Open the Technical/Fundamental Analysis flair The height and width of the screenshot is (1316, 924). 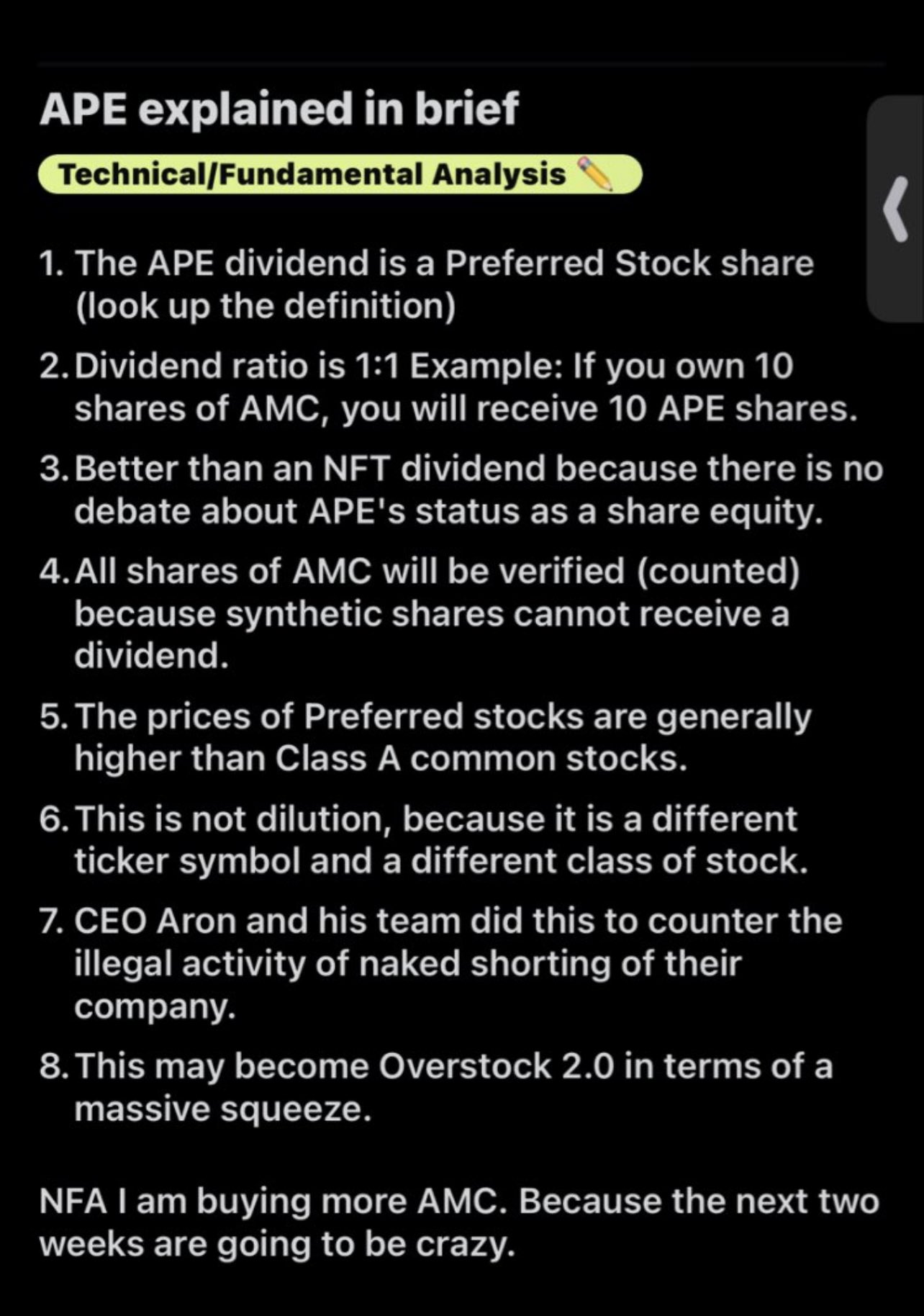point(339,175)
